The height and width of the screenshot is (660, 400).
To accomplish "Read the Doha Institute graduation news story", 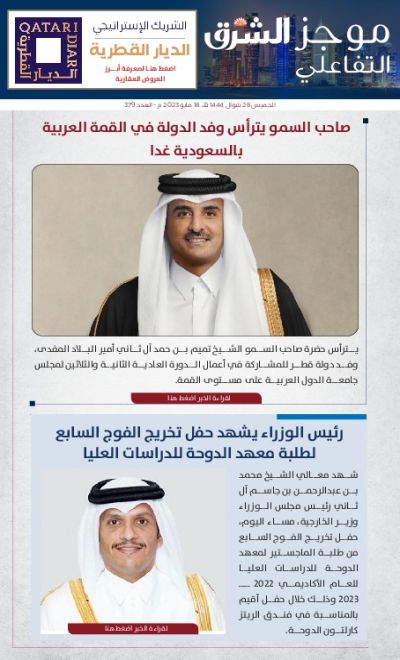I will click(x=133, y=629).
